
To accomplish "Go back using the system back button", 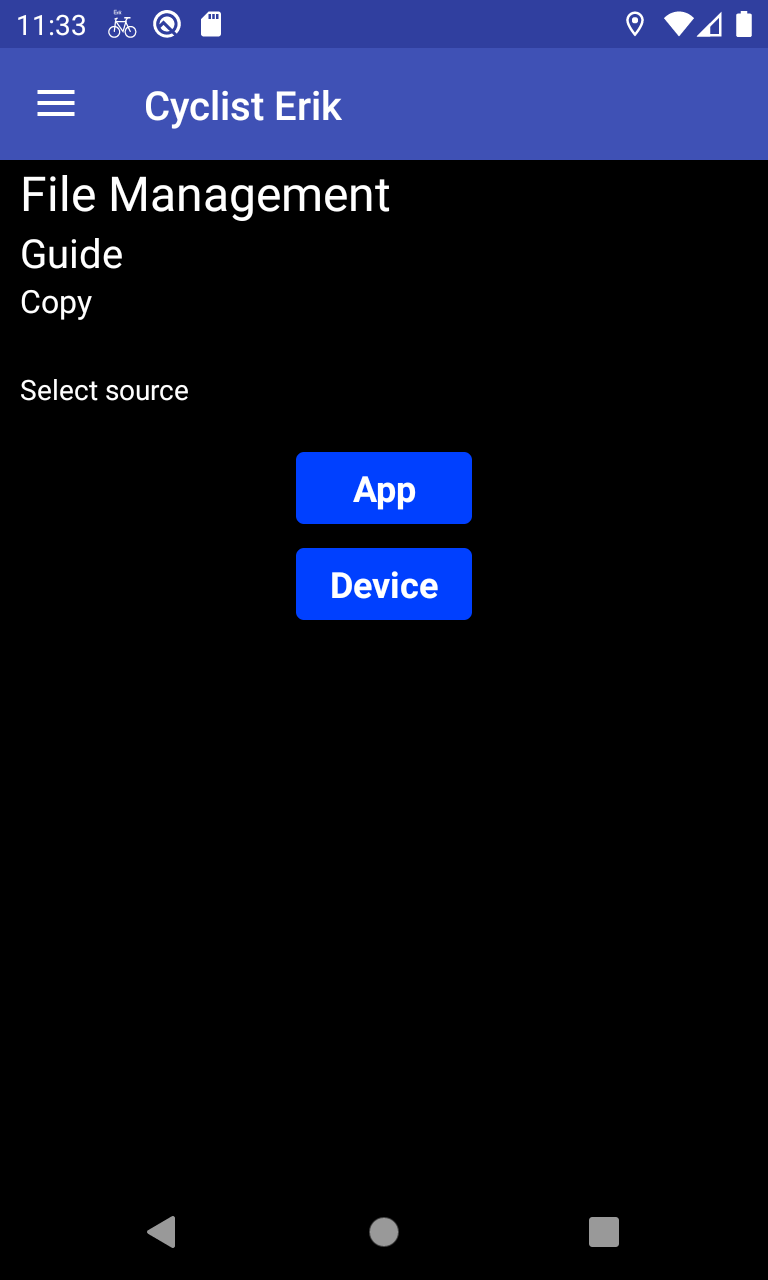I will tap(162, 1232).
